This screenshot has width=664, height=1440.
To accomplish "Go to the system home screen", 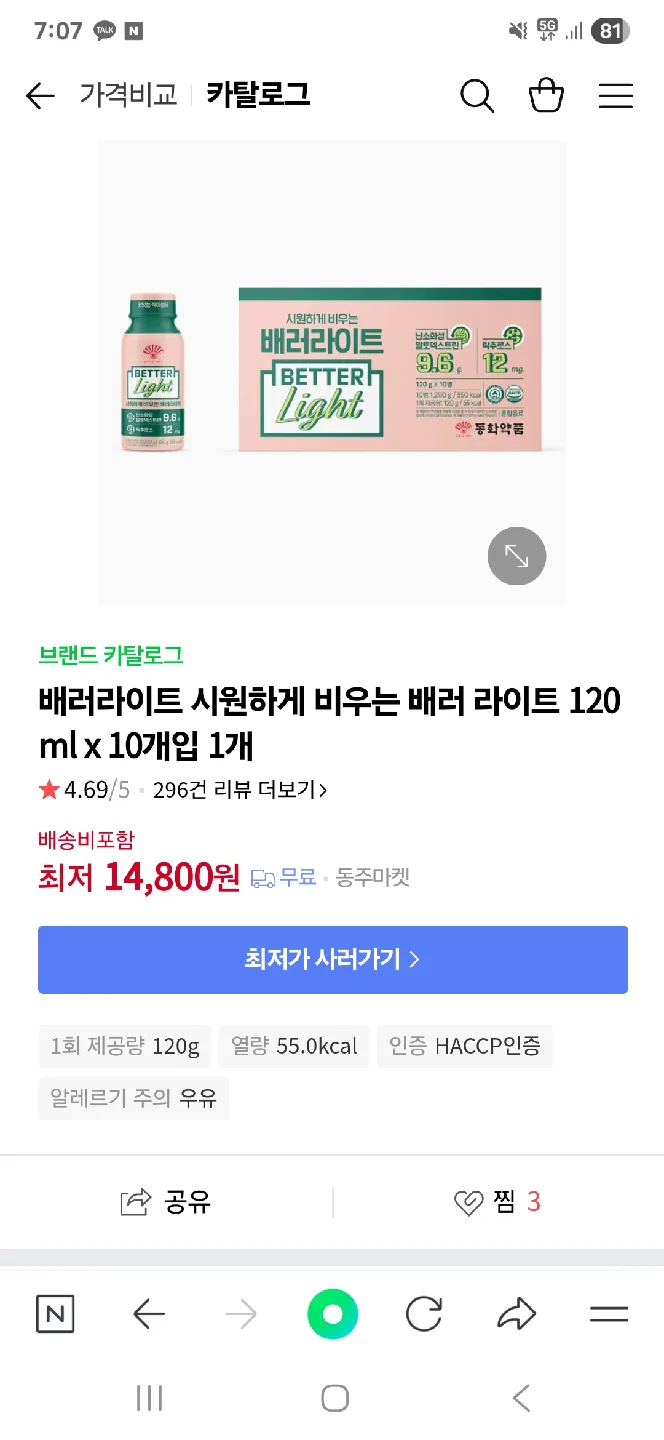I will coord(335,1398).
